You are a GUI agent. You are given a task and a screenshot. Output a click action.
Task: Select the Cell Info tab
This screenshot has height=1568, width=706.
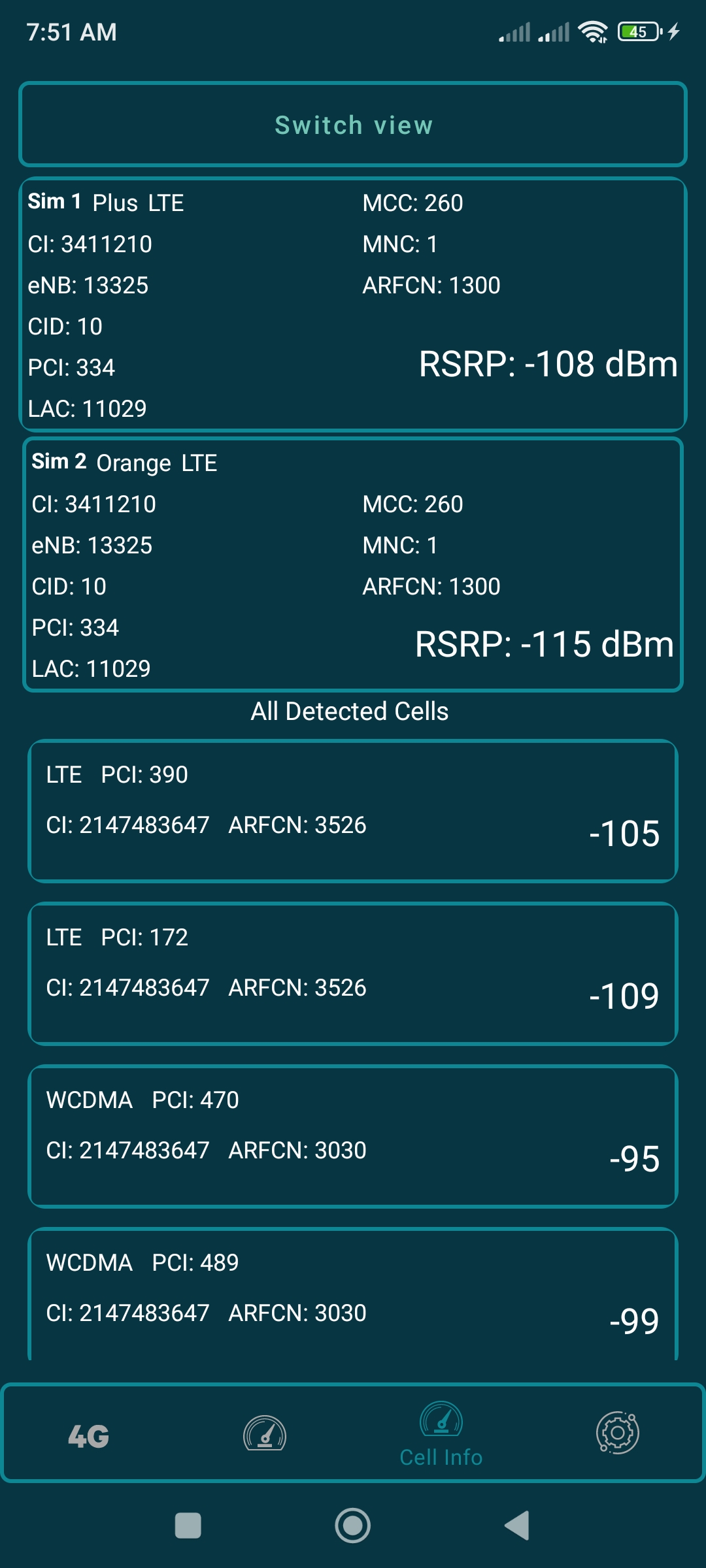tap(441, 1434)
